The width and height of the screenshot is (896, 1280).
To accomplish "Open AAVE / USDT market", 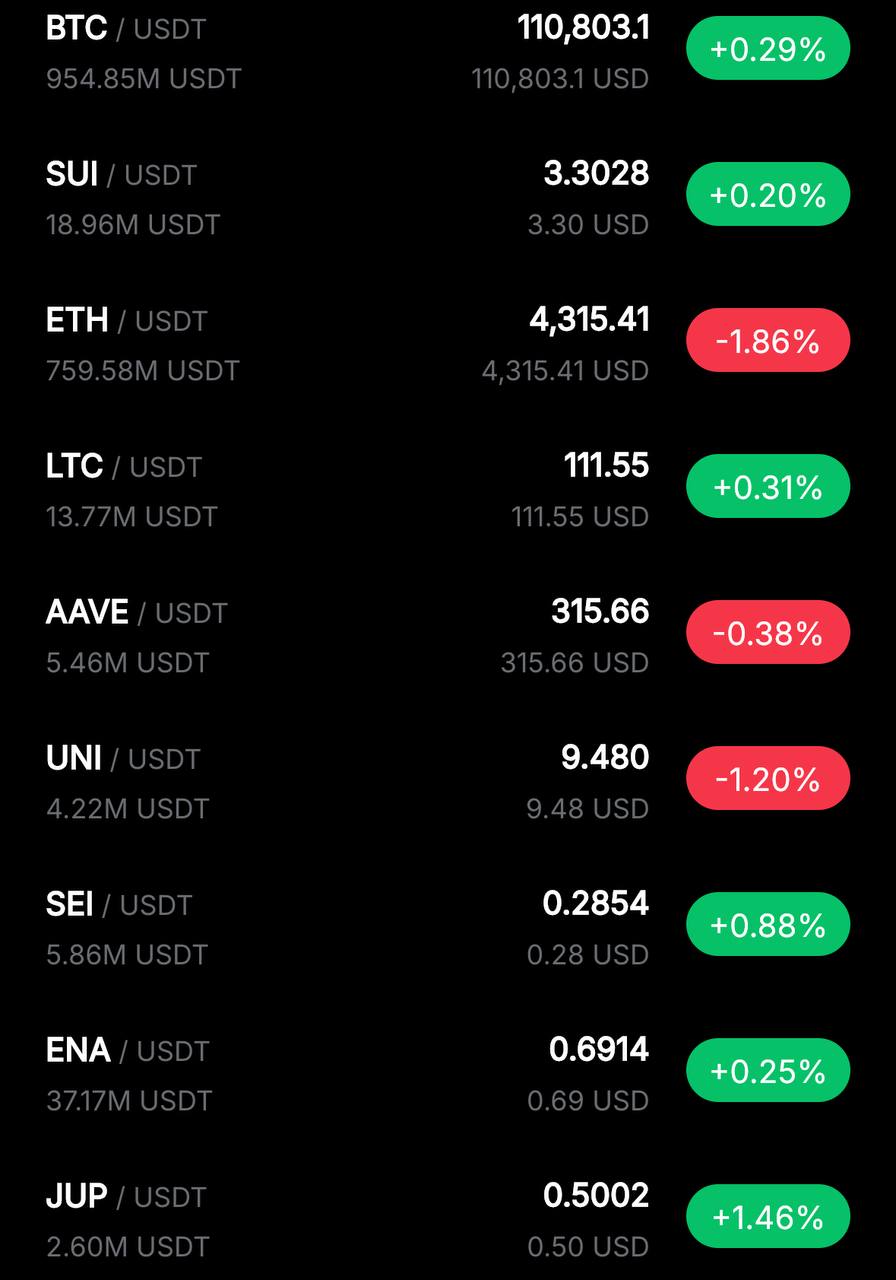I will tap(448, 634).
